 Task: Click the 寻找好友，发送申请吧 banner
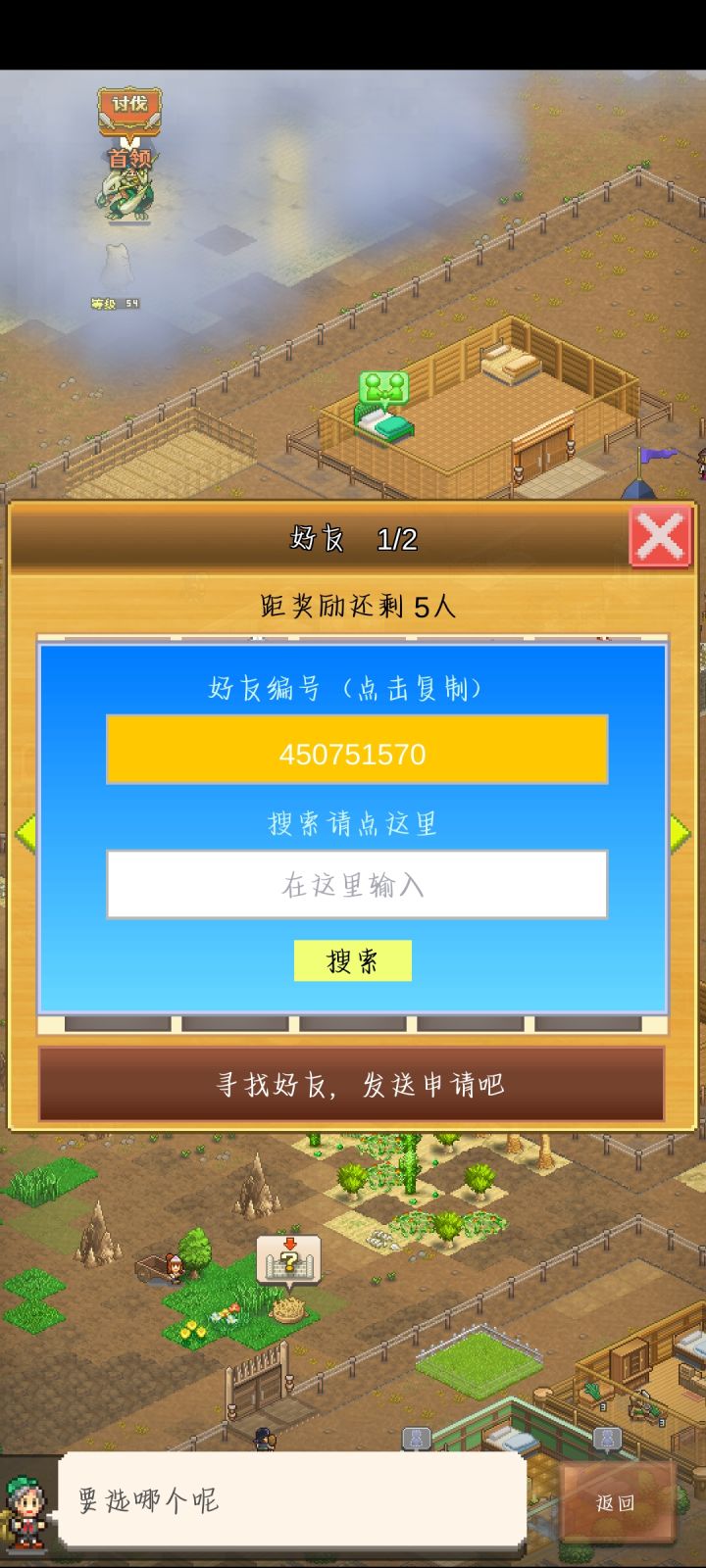pos(353,1086)
